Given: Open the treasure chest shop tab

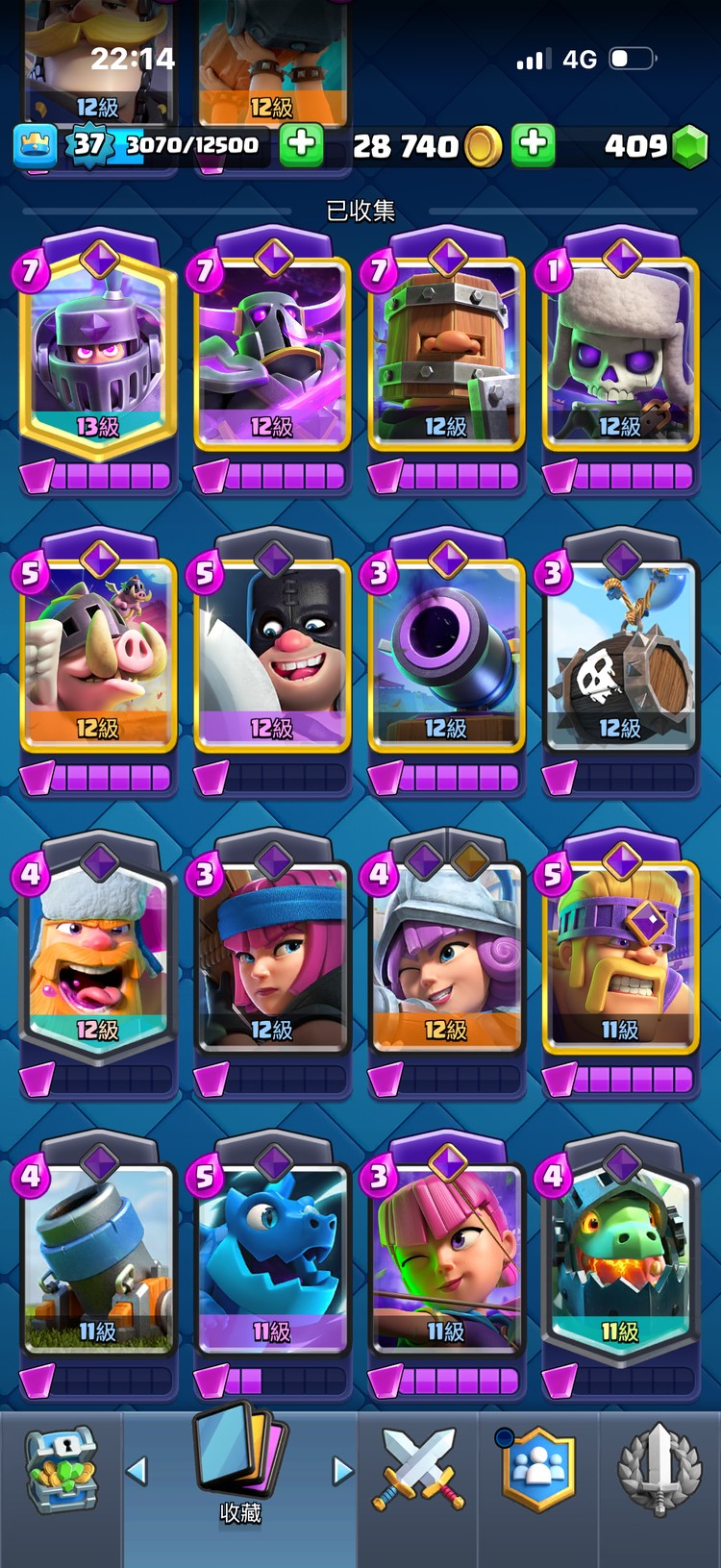Looking at the screenshot, I should pyautogui.click(x=61, y=1471).
